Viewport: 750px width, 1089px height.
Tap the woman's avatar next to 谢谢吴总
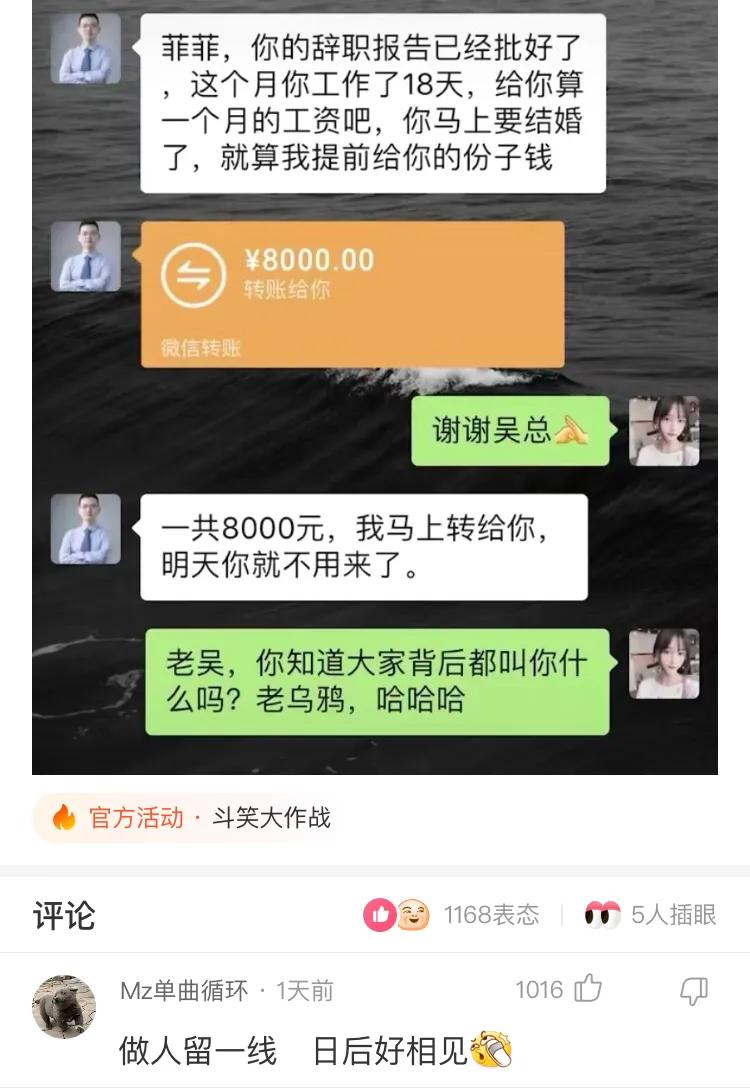[x=663, y=430]
